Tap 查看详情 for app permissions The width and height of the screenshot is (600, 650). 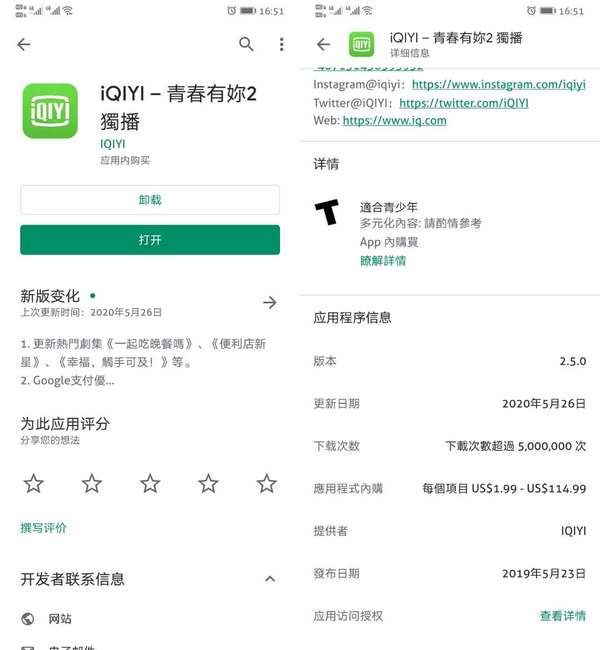pyautogui.click(x=563, y=616)
